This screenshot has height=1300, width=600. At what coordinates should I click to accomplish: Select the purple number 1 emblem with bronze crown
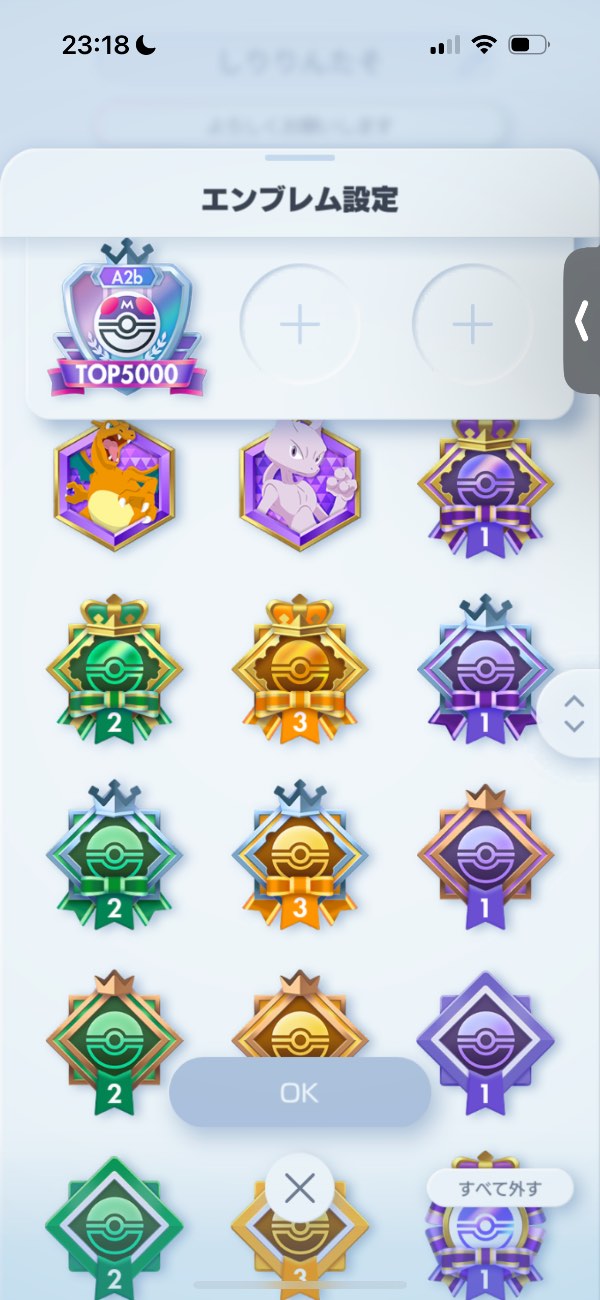click(485, 856)
